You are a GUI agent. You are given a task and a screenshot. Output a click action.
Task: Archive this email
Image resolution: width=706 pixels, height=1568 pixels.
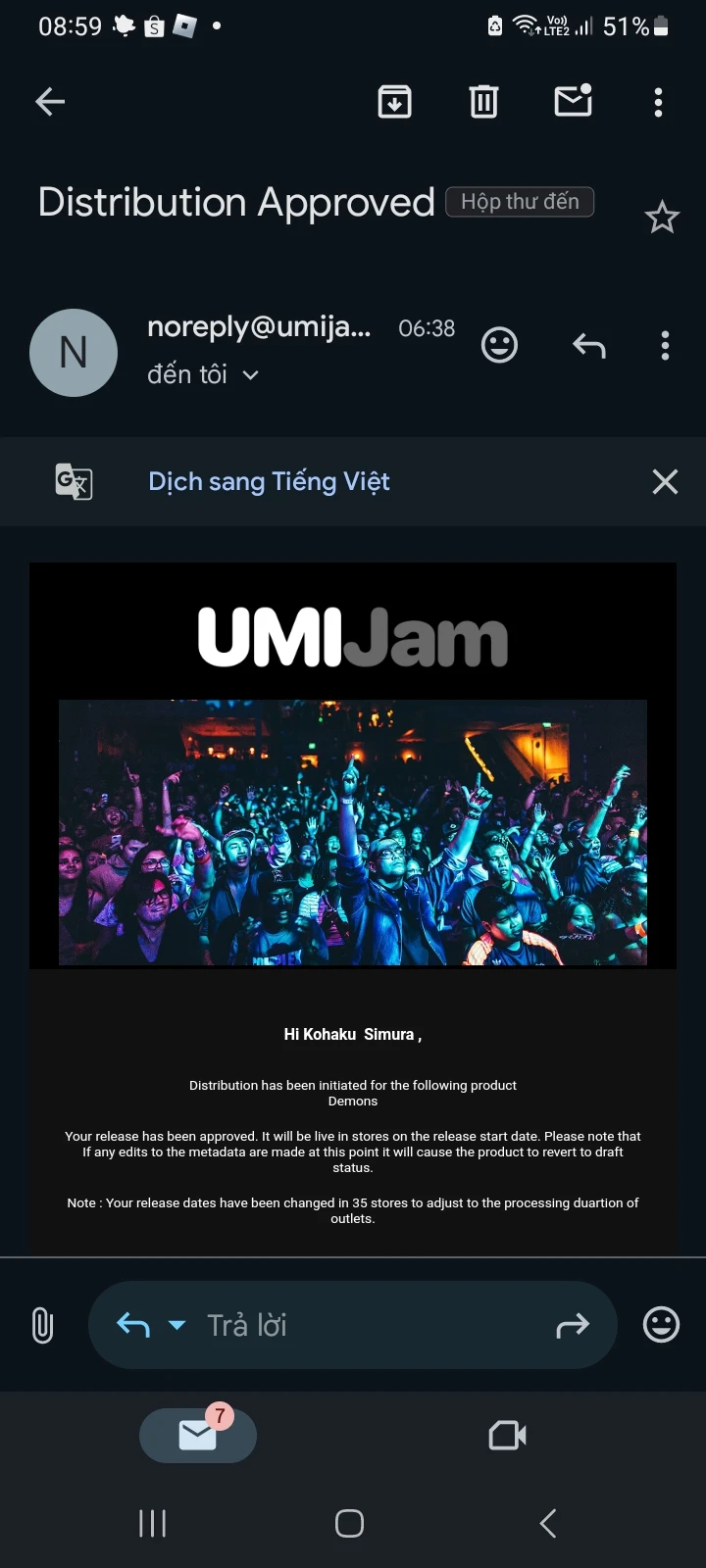click(x=394, y=101)
